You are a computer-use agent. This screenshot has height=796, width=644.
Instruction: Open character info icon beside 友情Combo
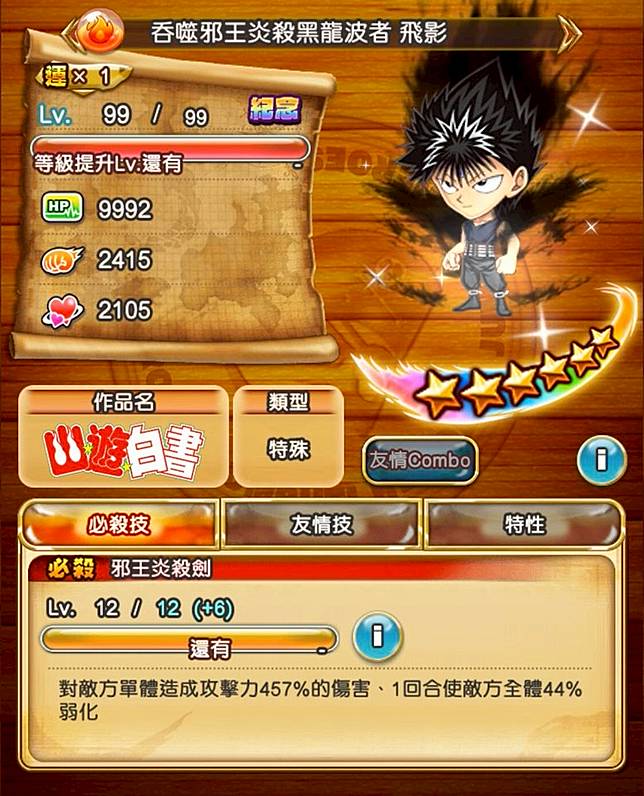pyautogui.click(x=603, y=460)
